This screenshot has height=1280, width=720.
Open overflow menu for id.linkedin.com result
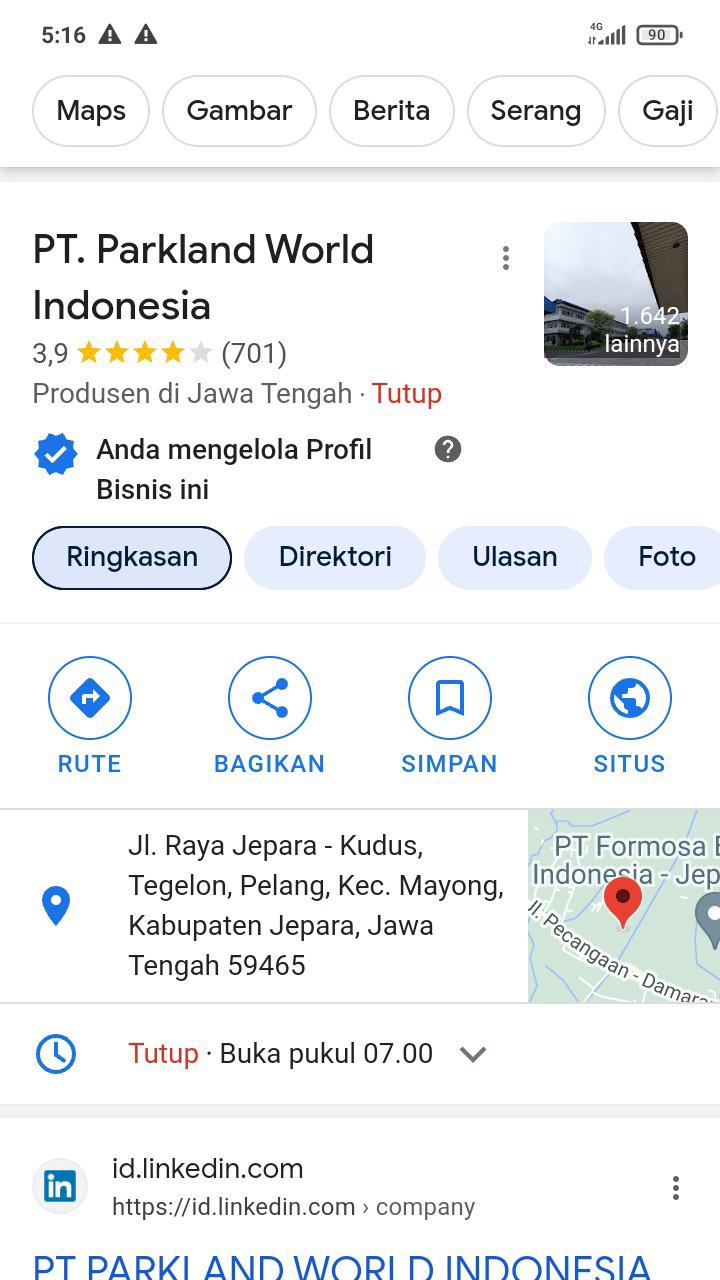676,1187
